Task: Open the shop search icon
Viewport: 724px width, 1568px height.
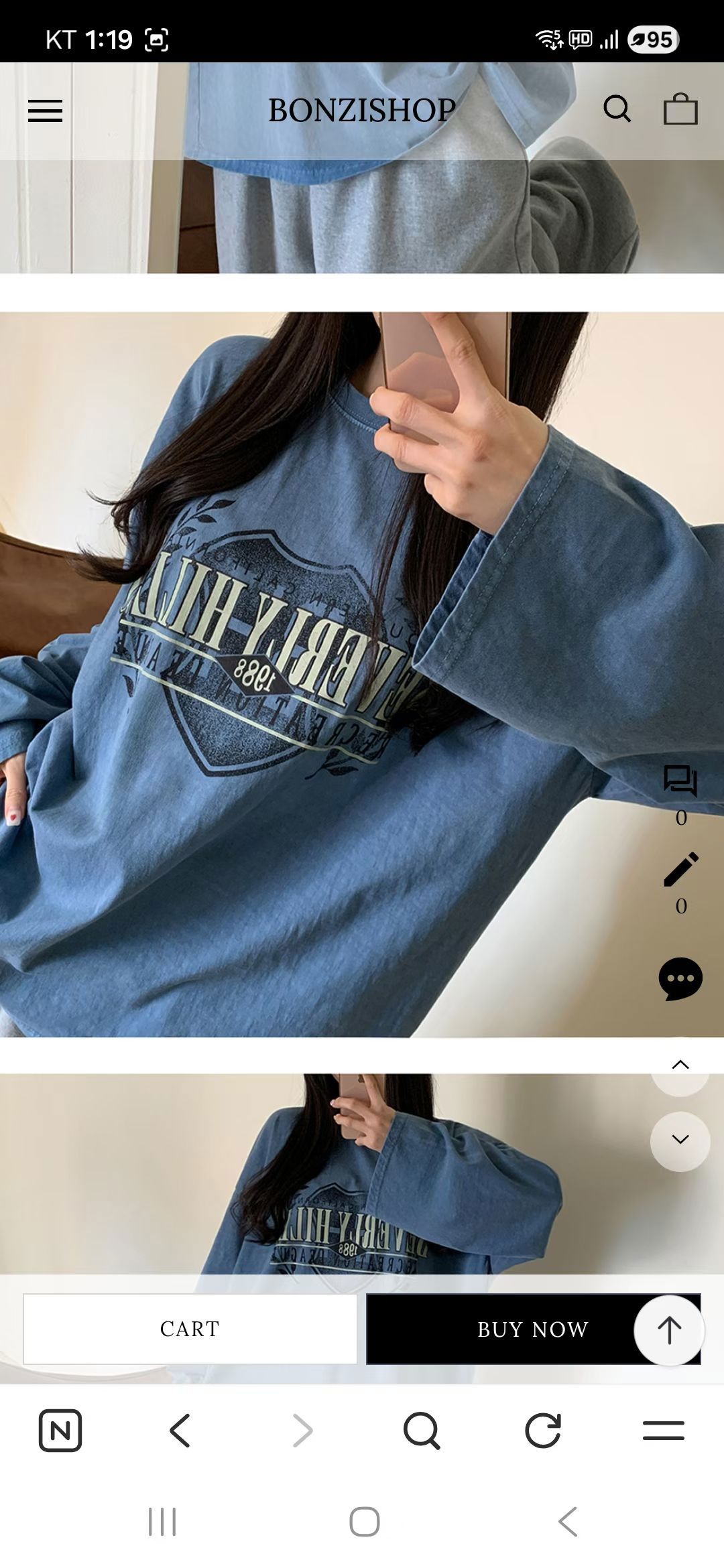Action: point(617,109)
